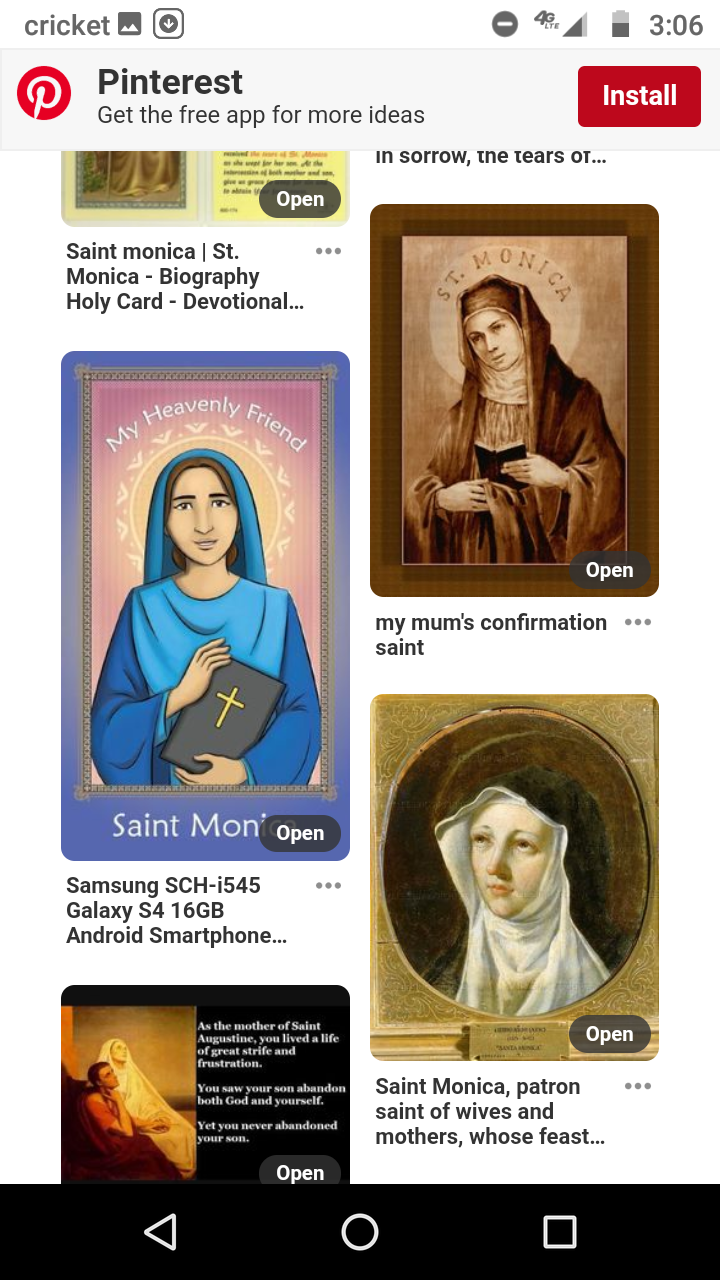Open the Biography Holy Card pin
The image size is (720, 1280).
click(x=300, y=199)
